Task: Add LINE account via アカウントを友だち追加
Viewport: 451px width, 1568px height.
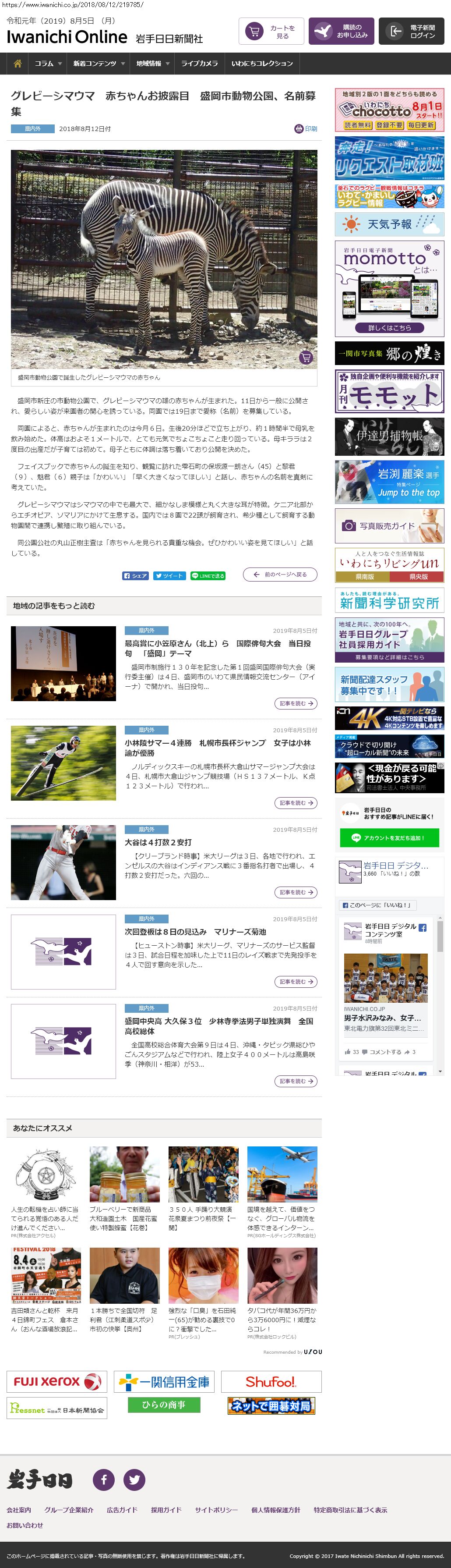Action: pyautogui.click(x=389, y=837)
